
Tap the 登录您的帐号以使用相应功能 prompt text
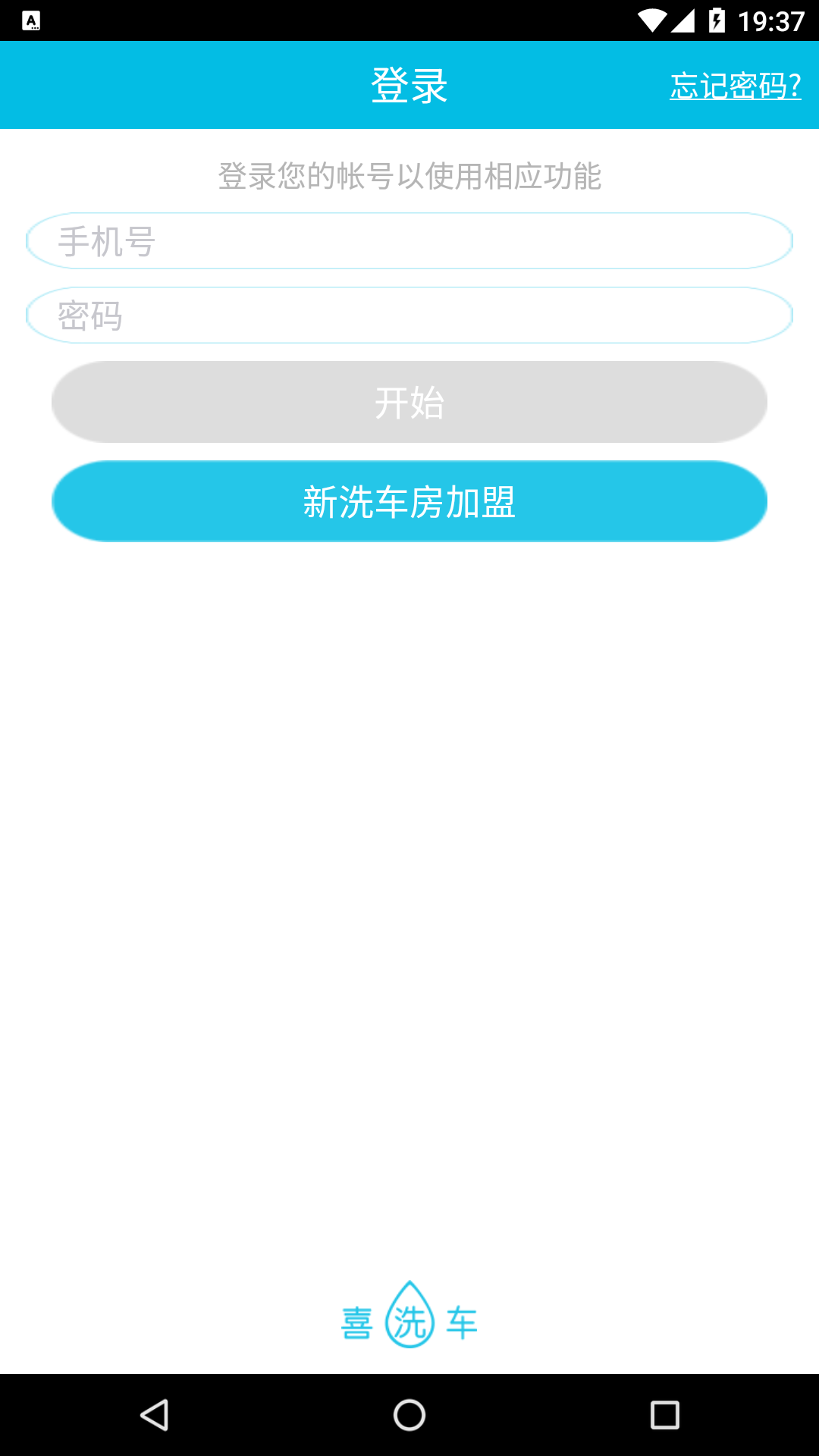(409, 177)
